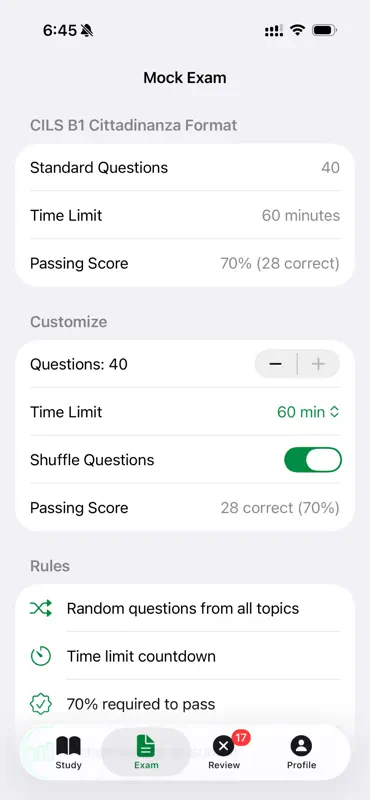Turn off Shuffle Questions
The height and width of the screenshot is (800, 370).
[x=312, y=460]
